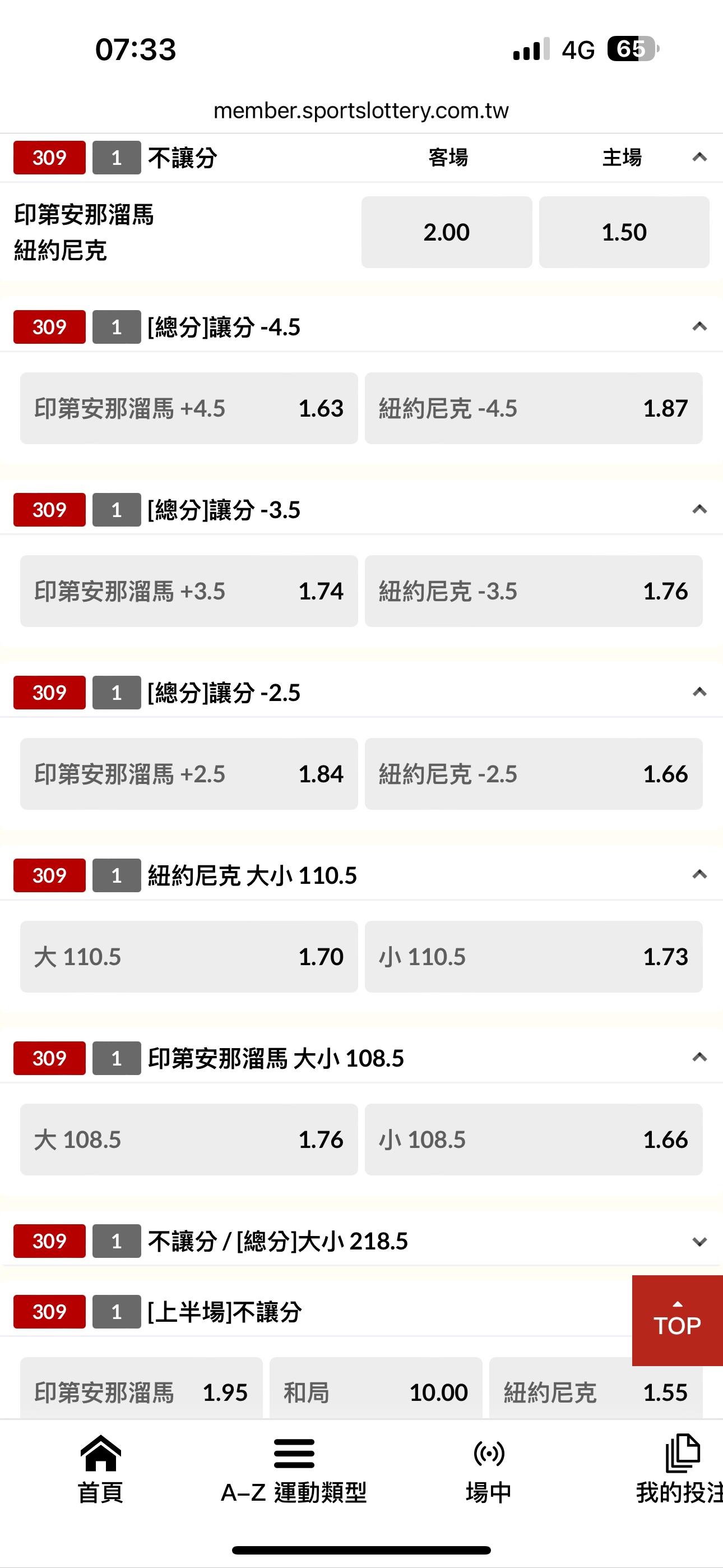Pick 印第安那溜馬 +4.5 at 1.63
The width and height of the screenshot is (723, 1568).
click(x=189, y=408)
